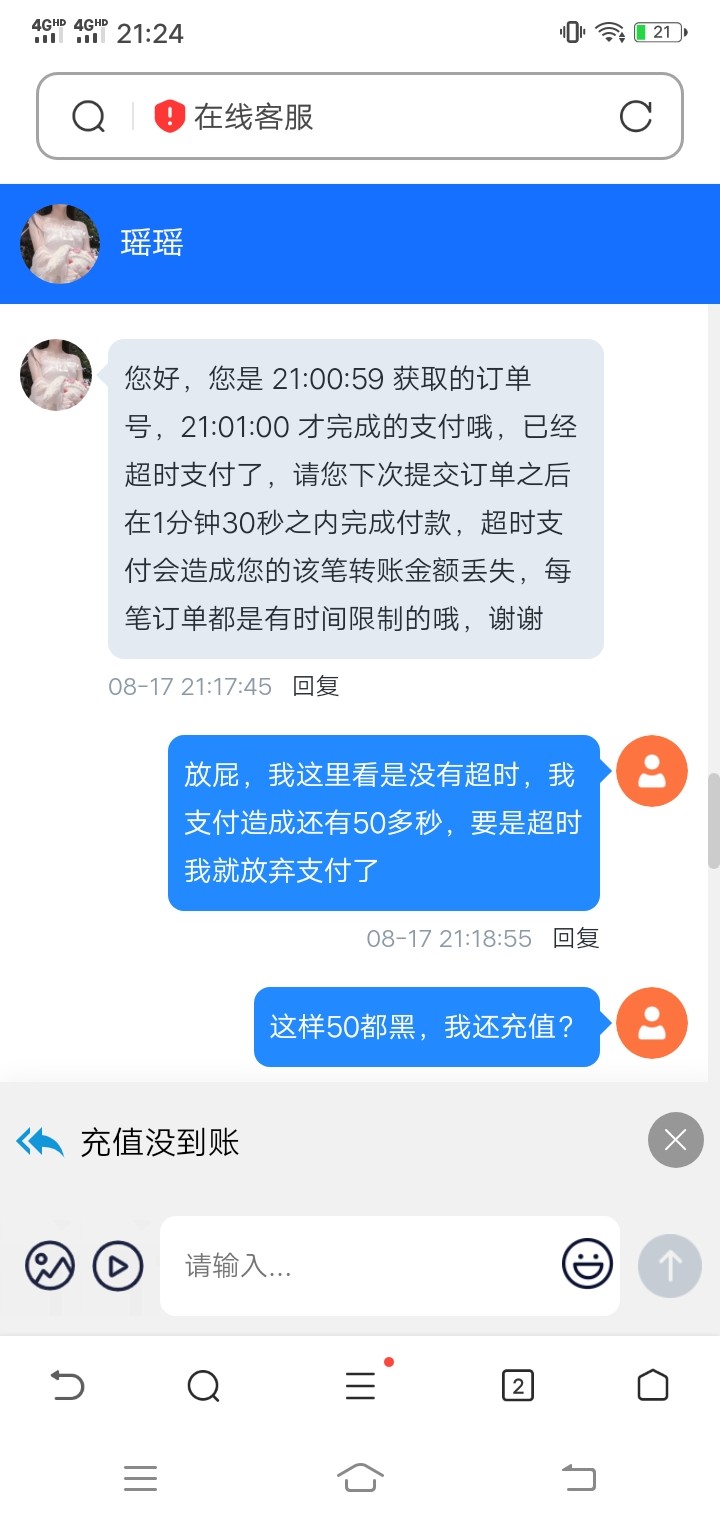Viewport: 720px width, 1520px height.
Task: Return to the phone home screen
Action: tap(360, 1477)
